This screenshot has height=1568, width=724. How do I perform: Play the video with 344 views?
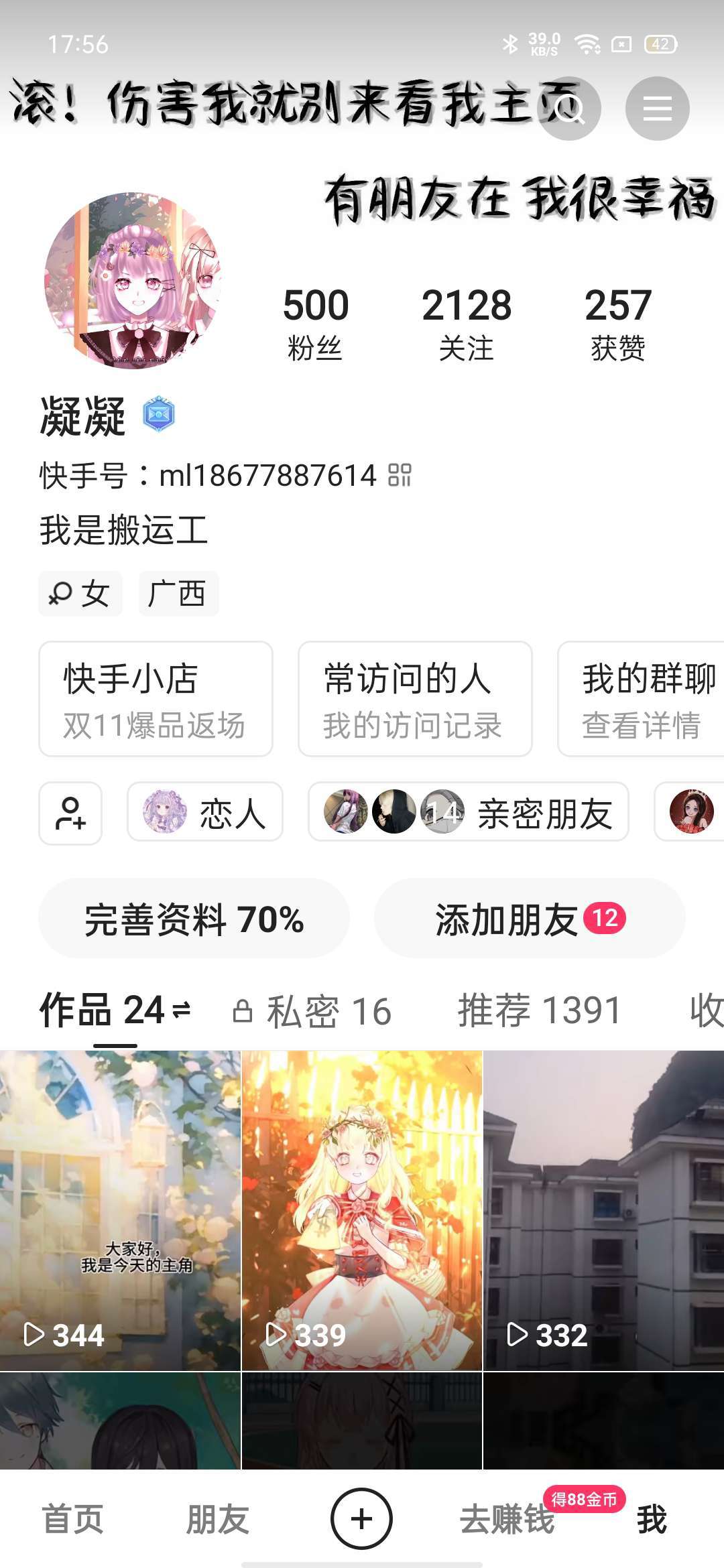tap(120, 1210)
